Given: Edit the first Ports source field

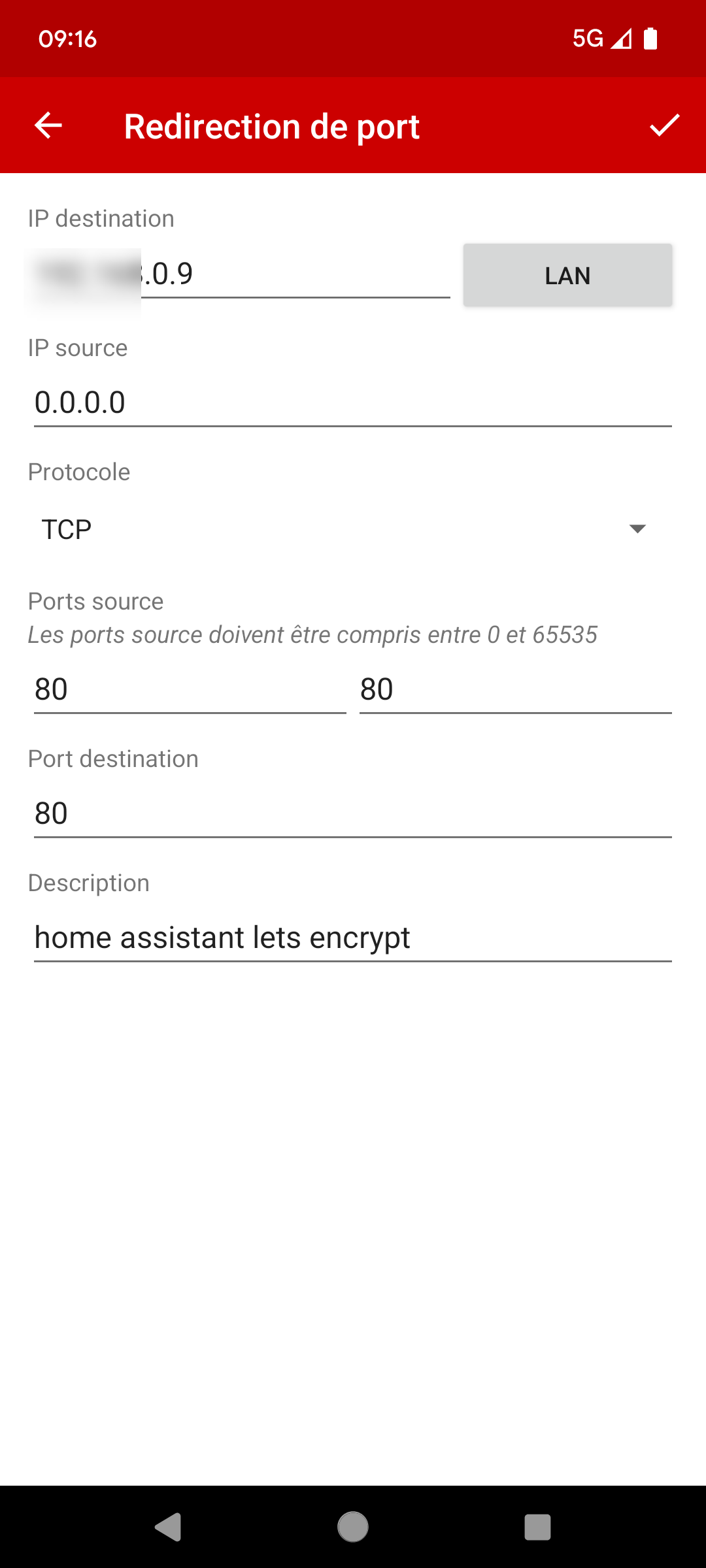Looking at the screenshot, I should pos(190,690).
